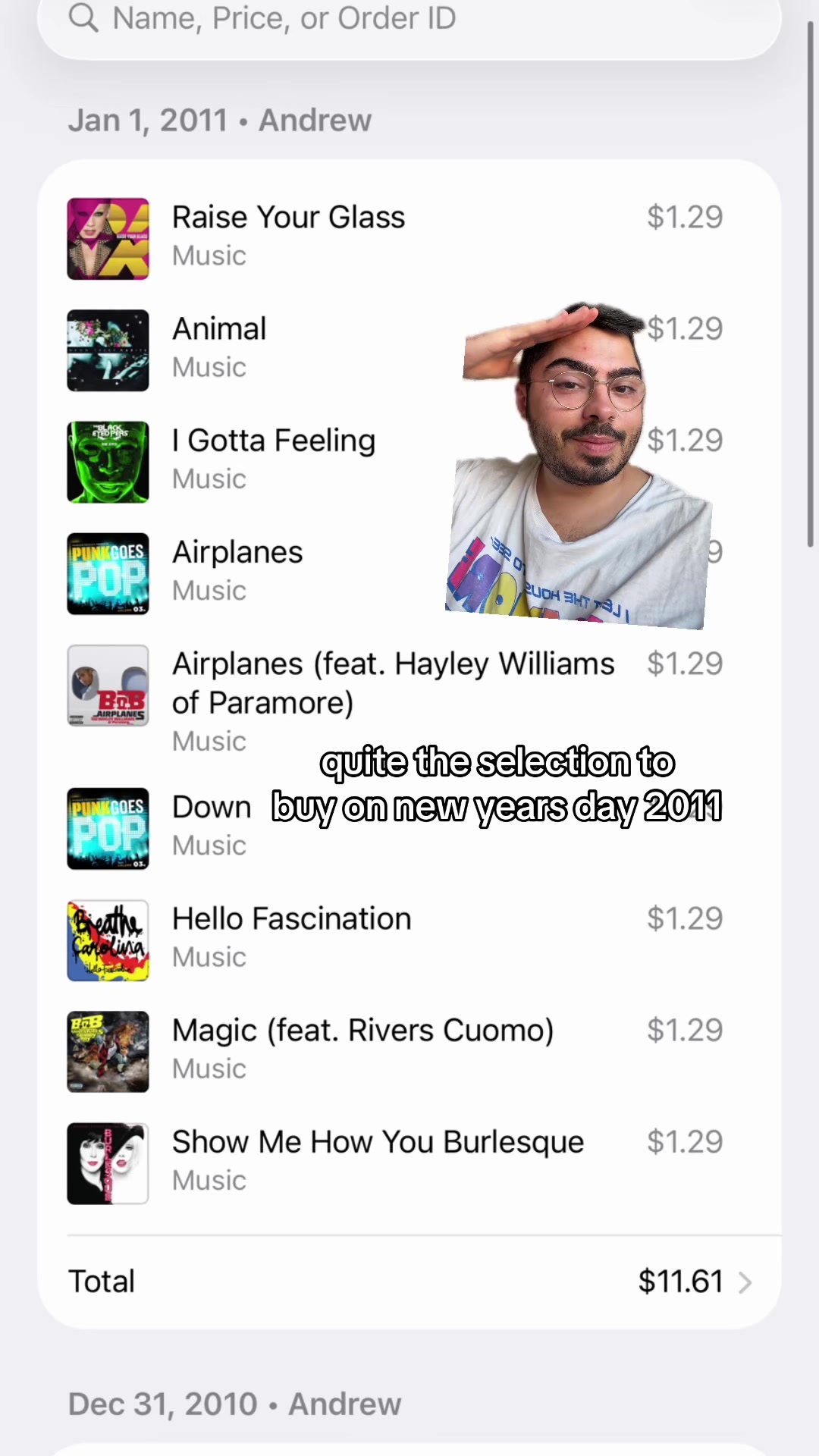819x1456 pixels.
Task: Select Show Me How You Burlesque
Action: 409,1163
